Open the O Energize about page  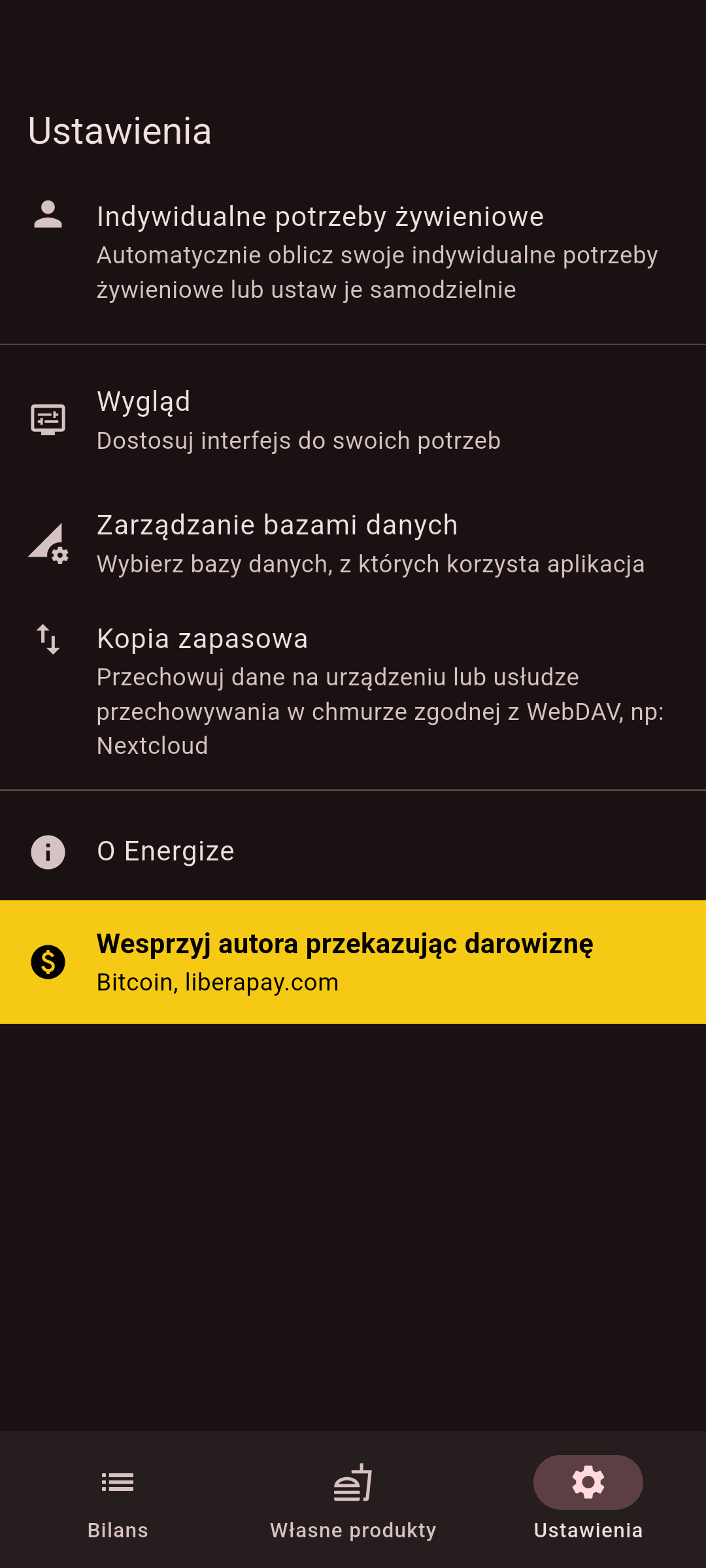(x=353, y=851)
